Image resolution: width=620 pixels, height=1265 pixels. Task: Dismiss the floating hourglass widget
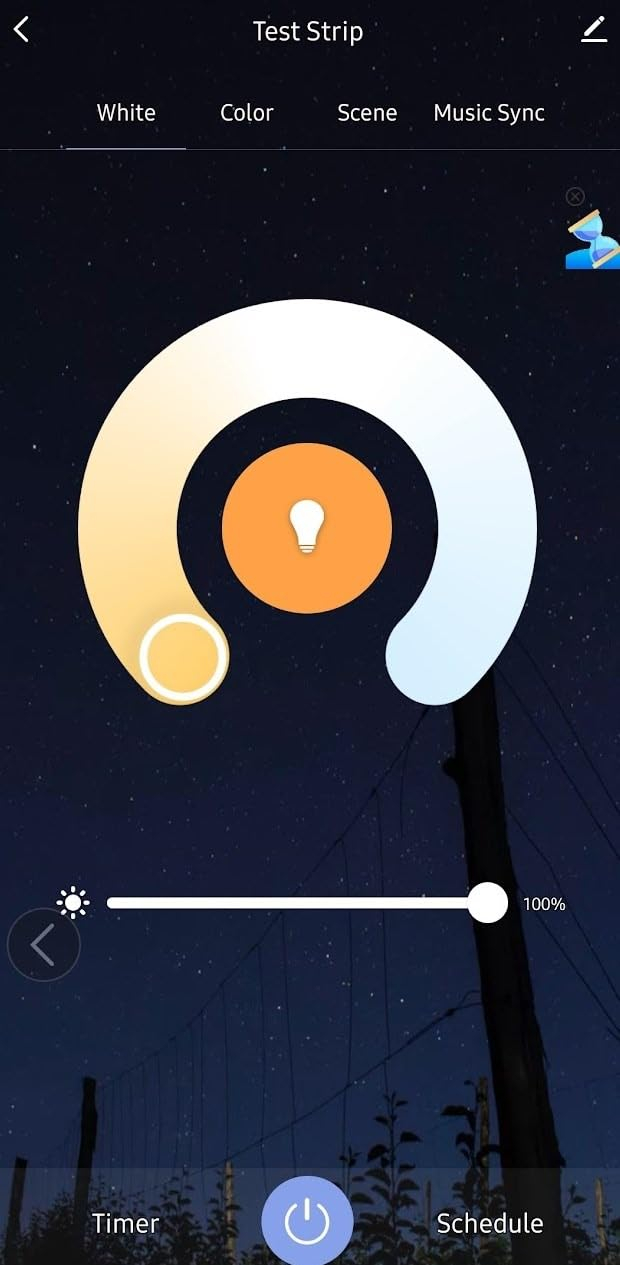[575, 196]
